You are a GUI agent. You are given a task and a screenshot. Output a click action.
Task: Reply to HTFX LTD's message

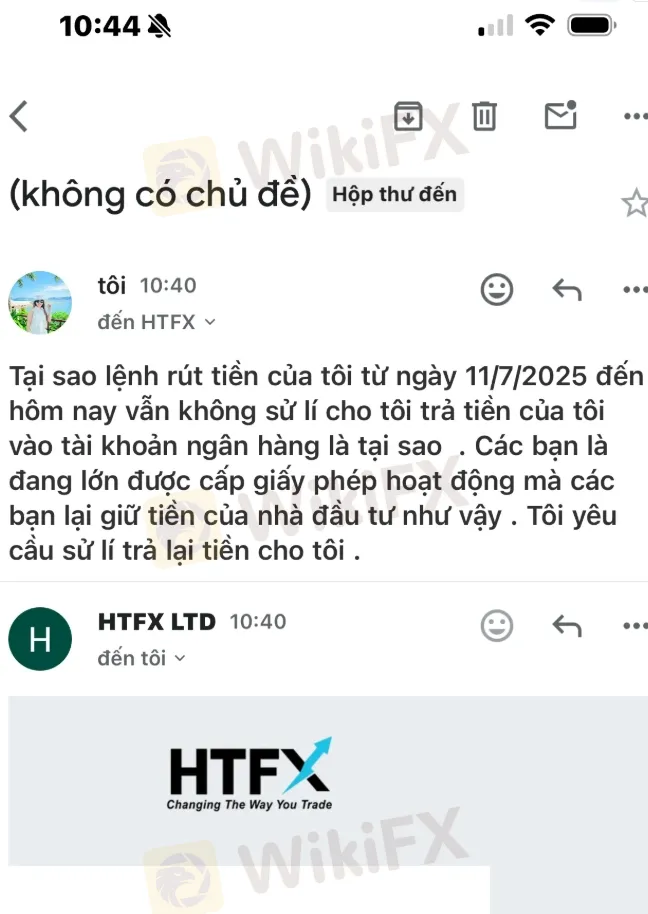pyautogui.click(x=567, y=626)
